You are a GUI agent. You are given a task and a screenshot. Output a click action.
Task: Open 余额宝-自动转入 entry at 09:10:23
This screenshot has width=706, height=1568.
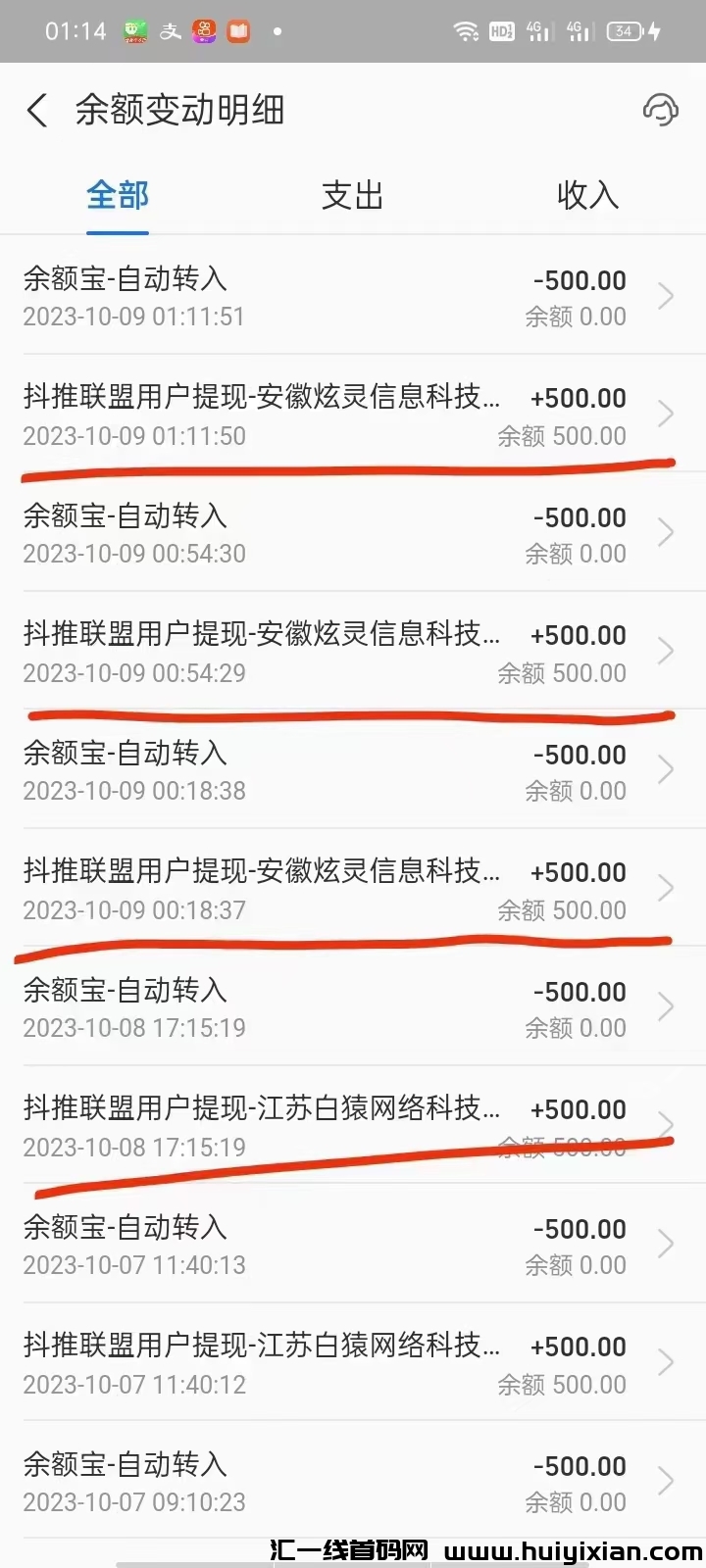[x=353, y=1483]
